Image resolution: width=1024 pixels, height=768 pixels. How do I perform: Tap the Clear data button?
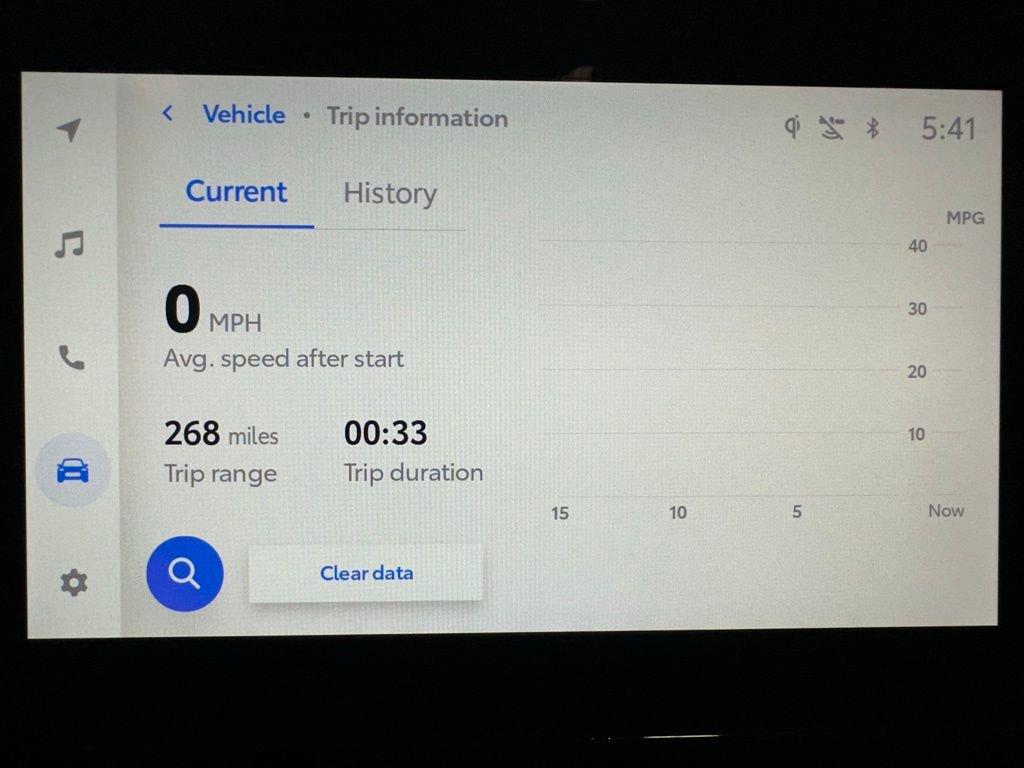366,573
